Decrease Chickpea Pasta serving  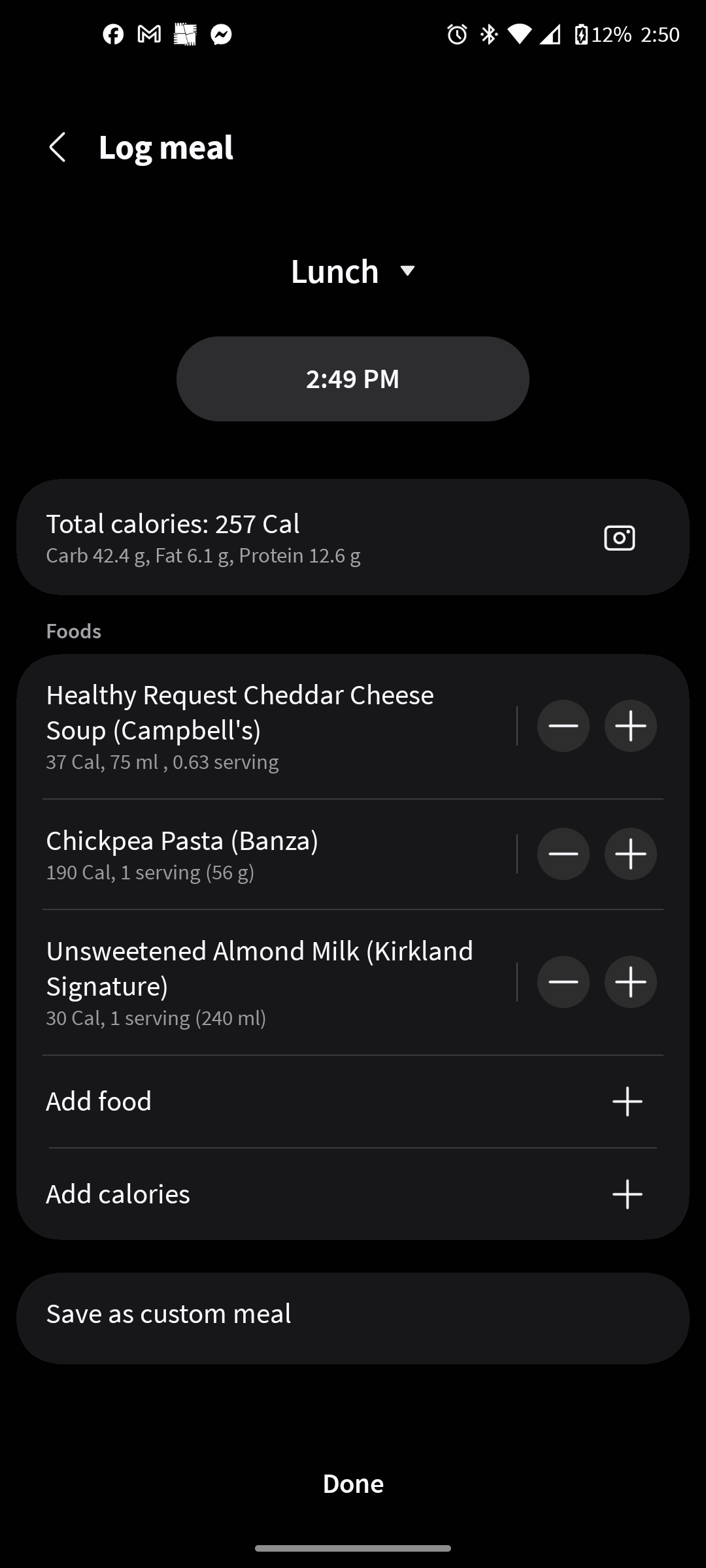(x=563, y=854)
